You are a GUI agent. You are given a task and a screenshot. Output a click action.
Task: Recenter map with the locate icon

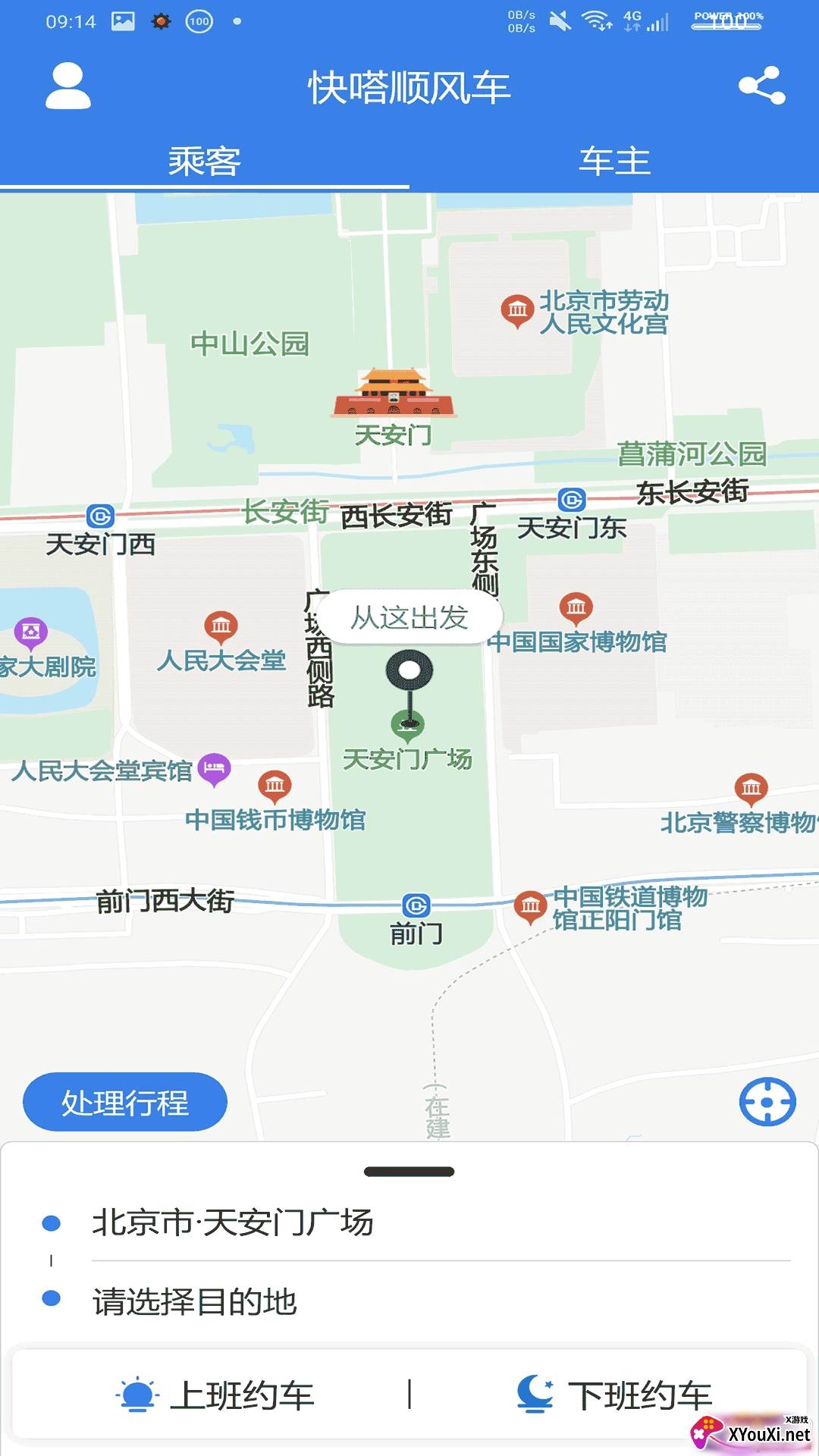[x=767, y=1102]
